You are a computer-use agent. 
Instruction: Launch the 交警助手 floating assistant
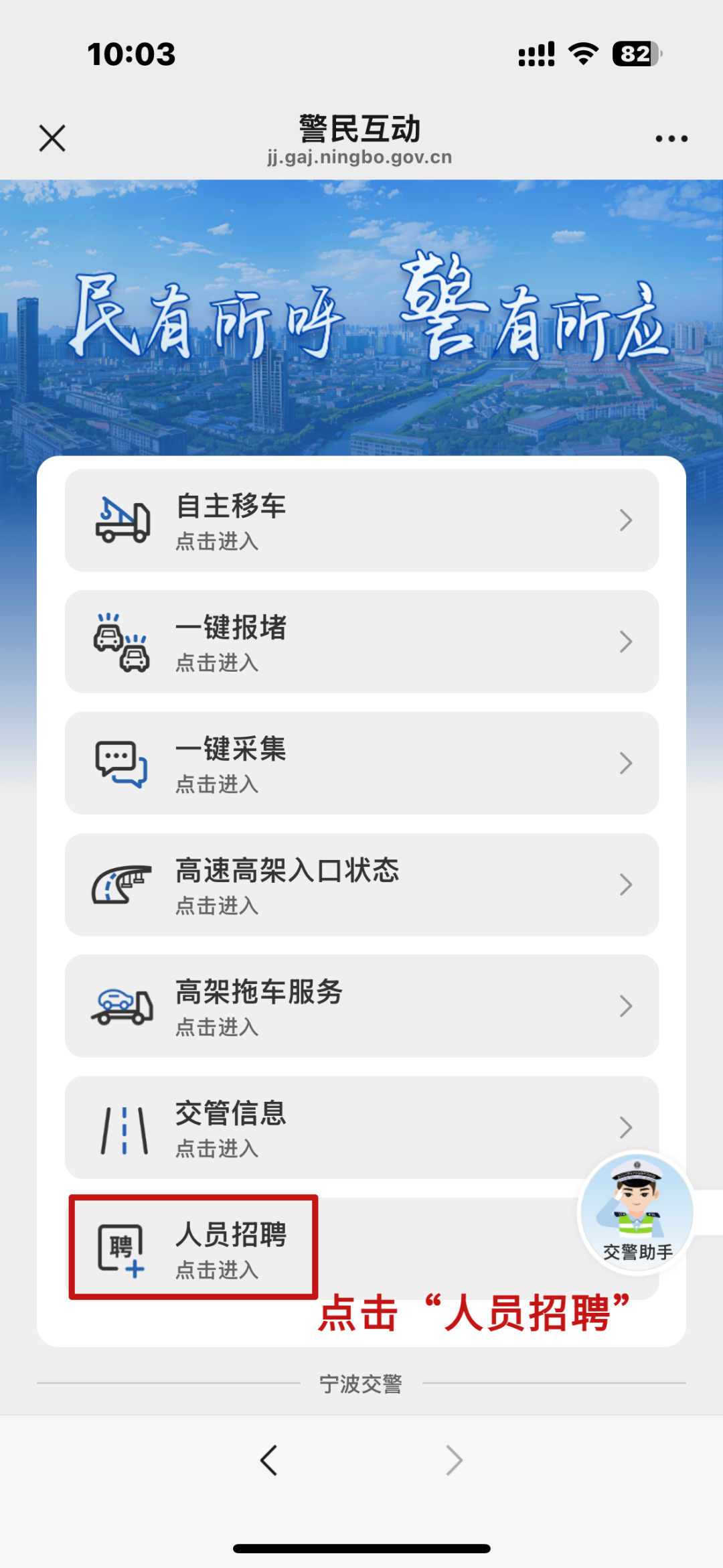[x=637, y=1211]
